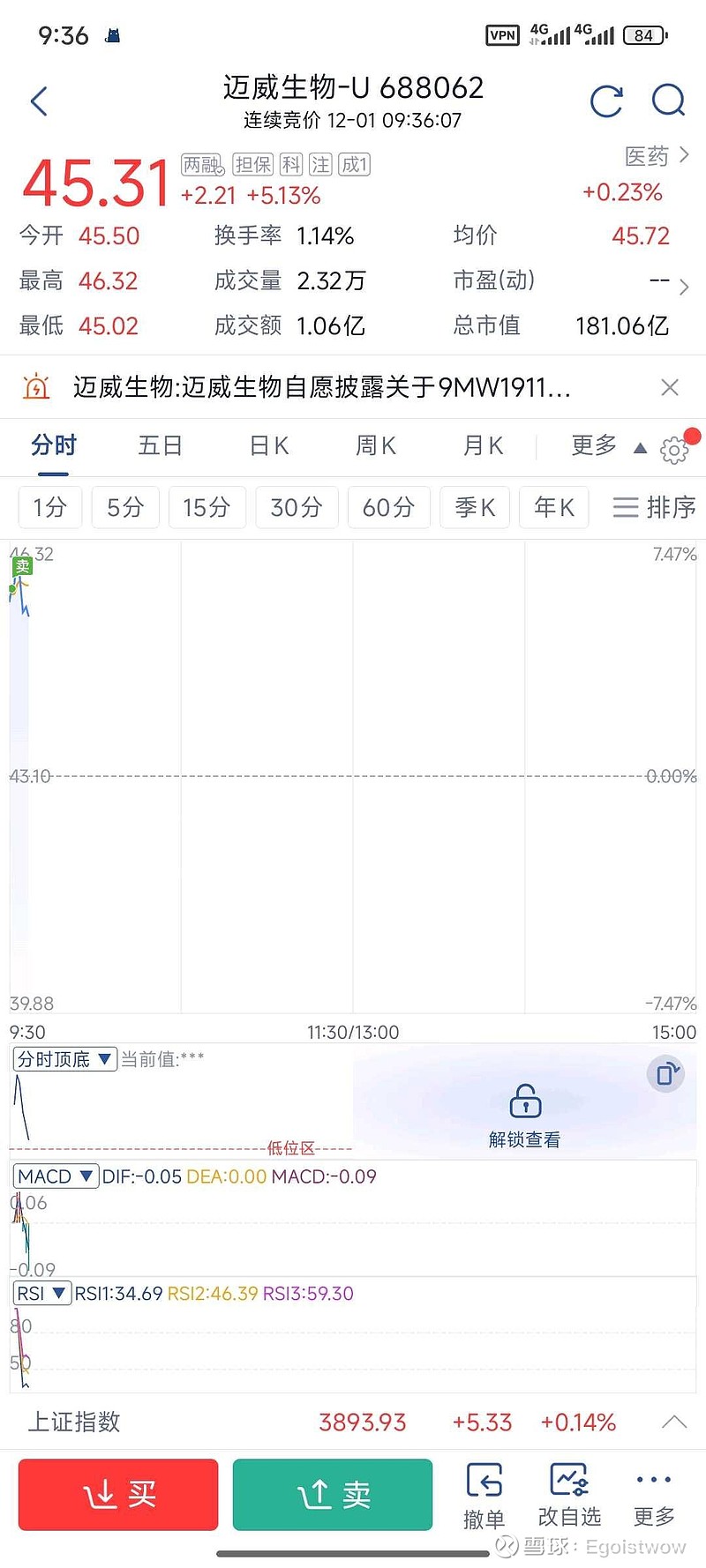Image resolution: width=706 pixels, height=1568 pixels.
Task: Tap the refresh icon at top right
Action: click(x=605, y=101)
